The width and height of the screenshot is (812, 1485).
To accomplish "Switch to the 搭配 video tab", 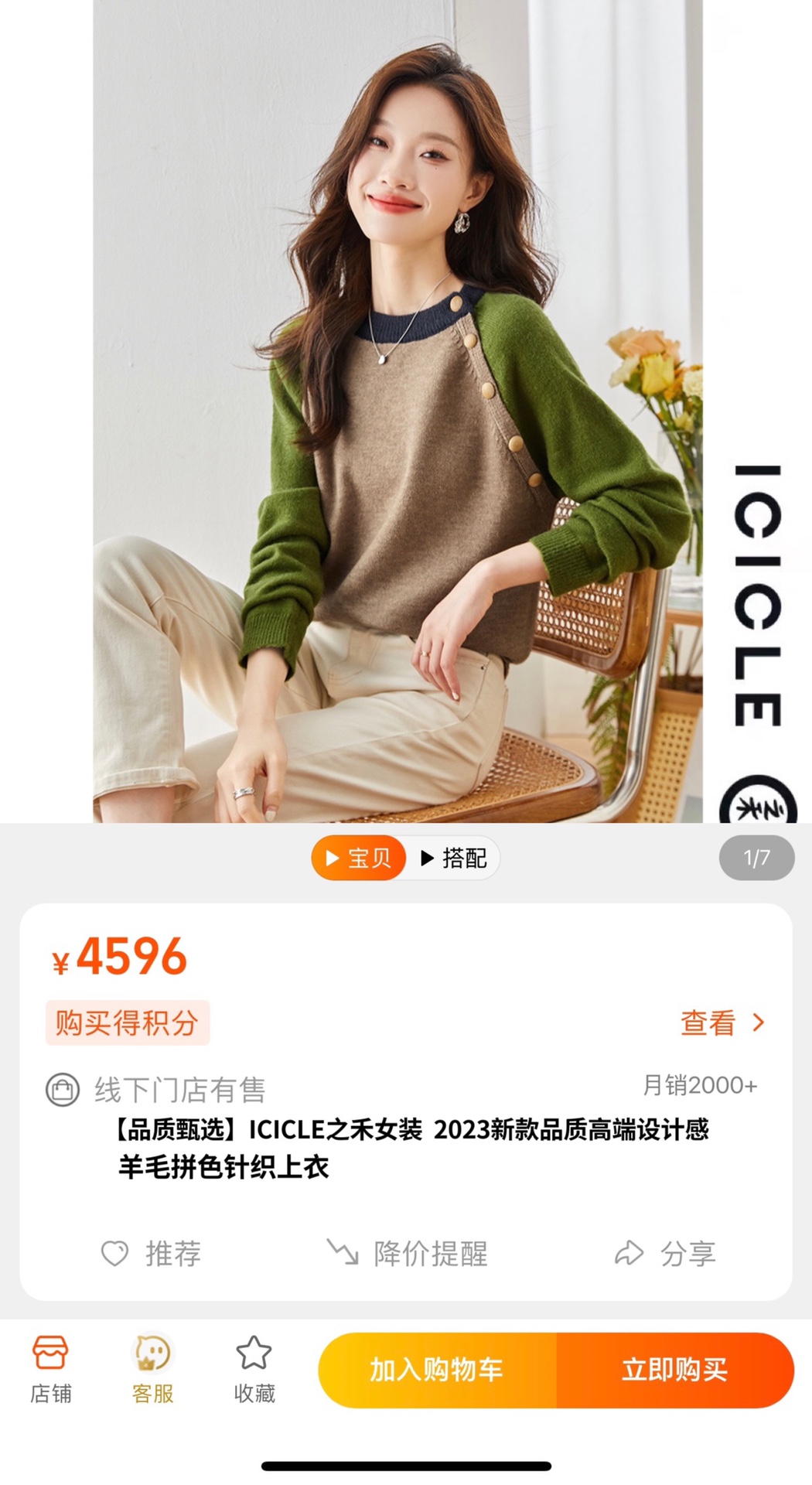I will pos(454,858).
